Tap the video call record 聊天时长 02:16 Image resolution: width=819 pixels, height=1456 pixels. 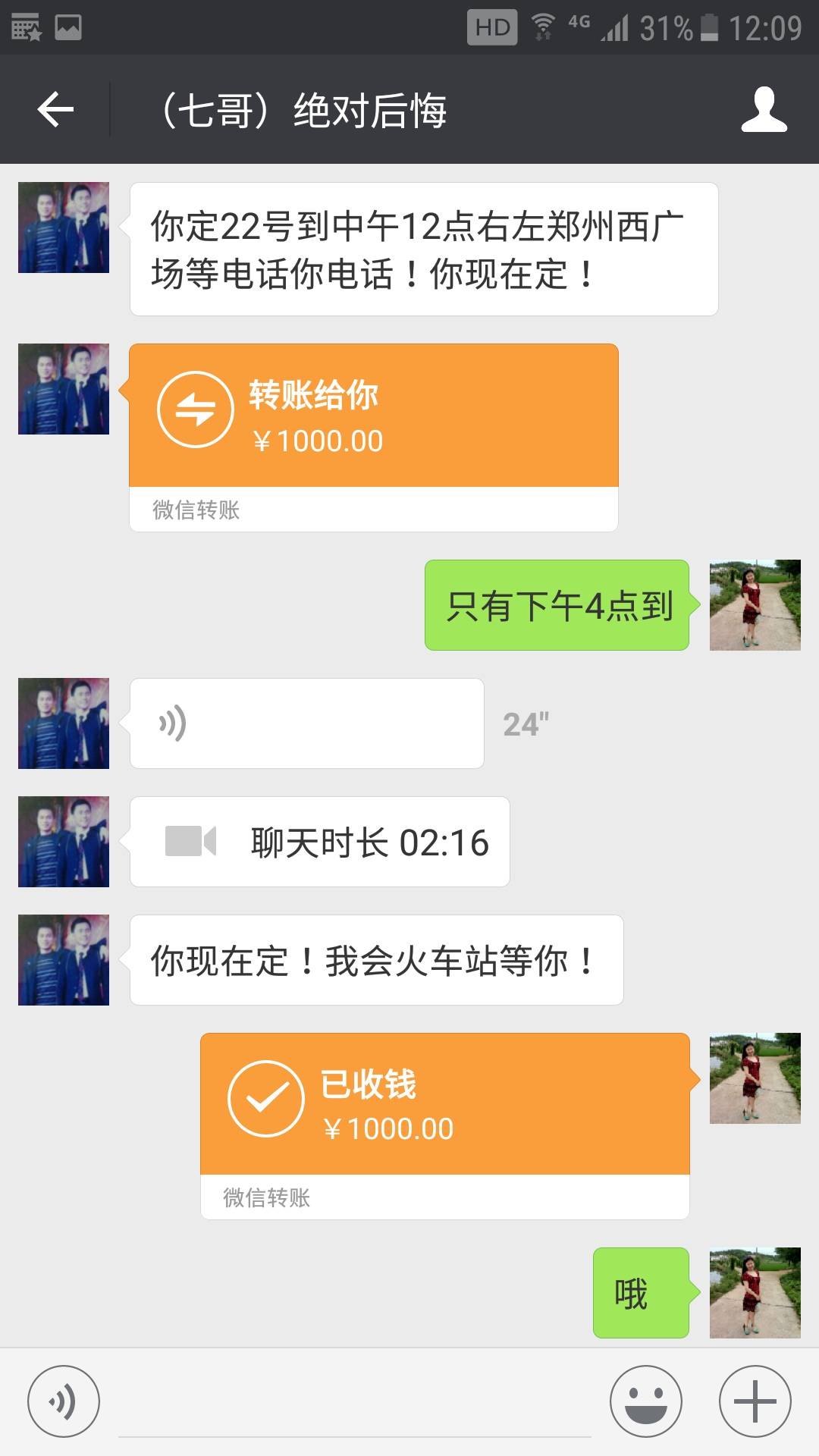pyautogui.click(x=319, y=842)
